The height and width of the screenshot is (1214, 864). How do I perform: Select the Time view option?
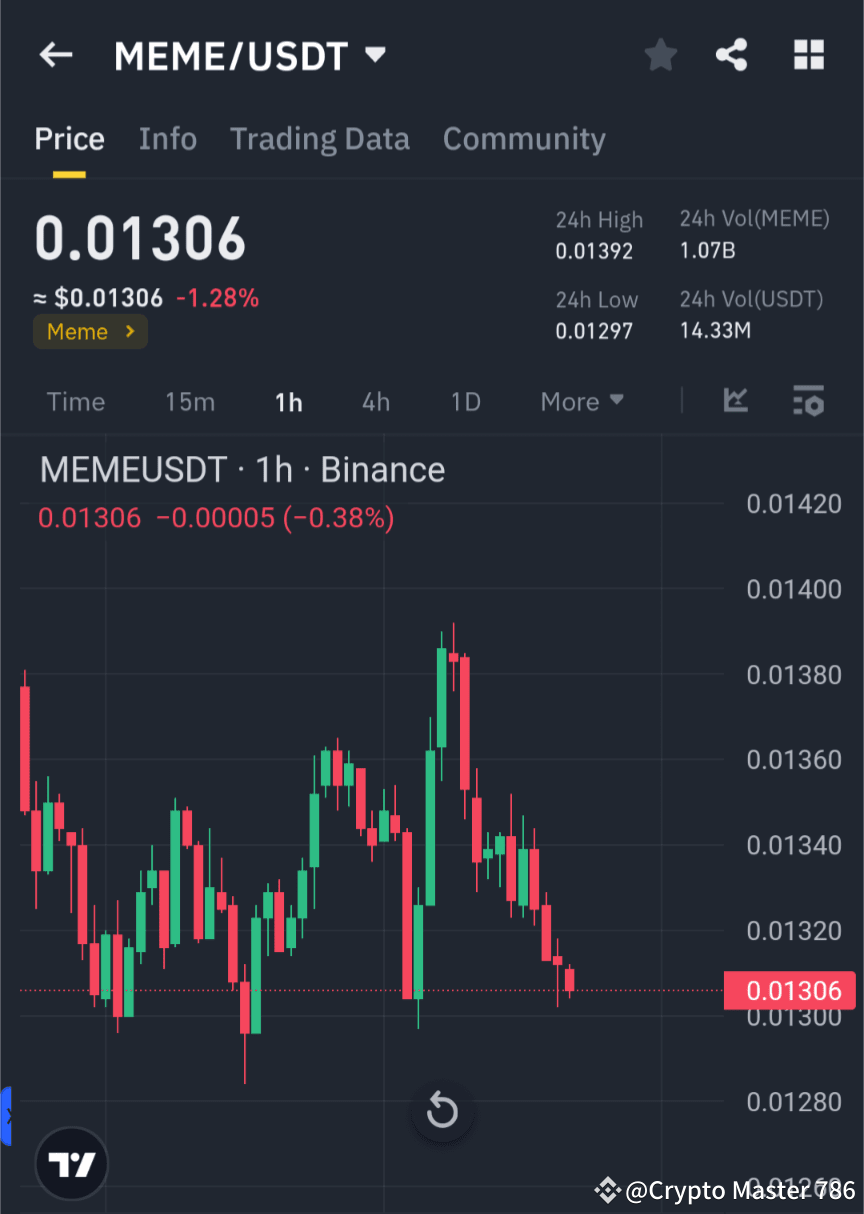point(75,401)
